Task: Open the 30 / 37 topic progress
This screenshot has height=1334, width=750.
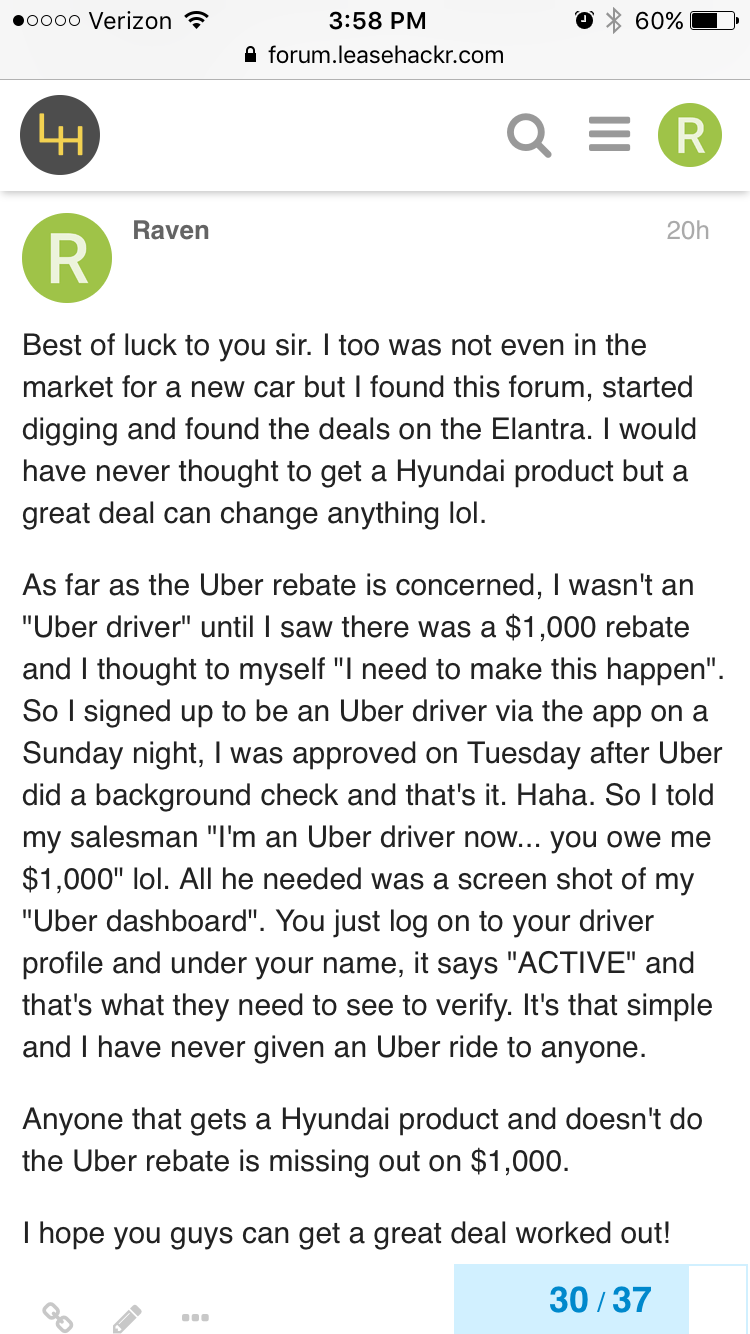Action: [x=600, y=1299]
